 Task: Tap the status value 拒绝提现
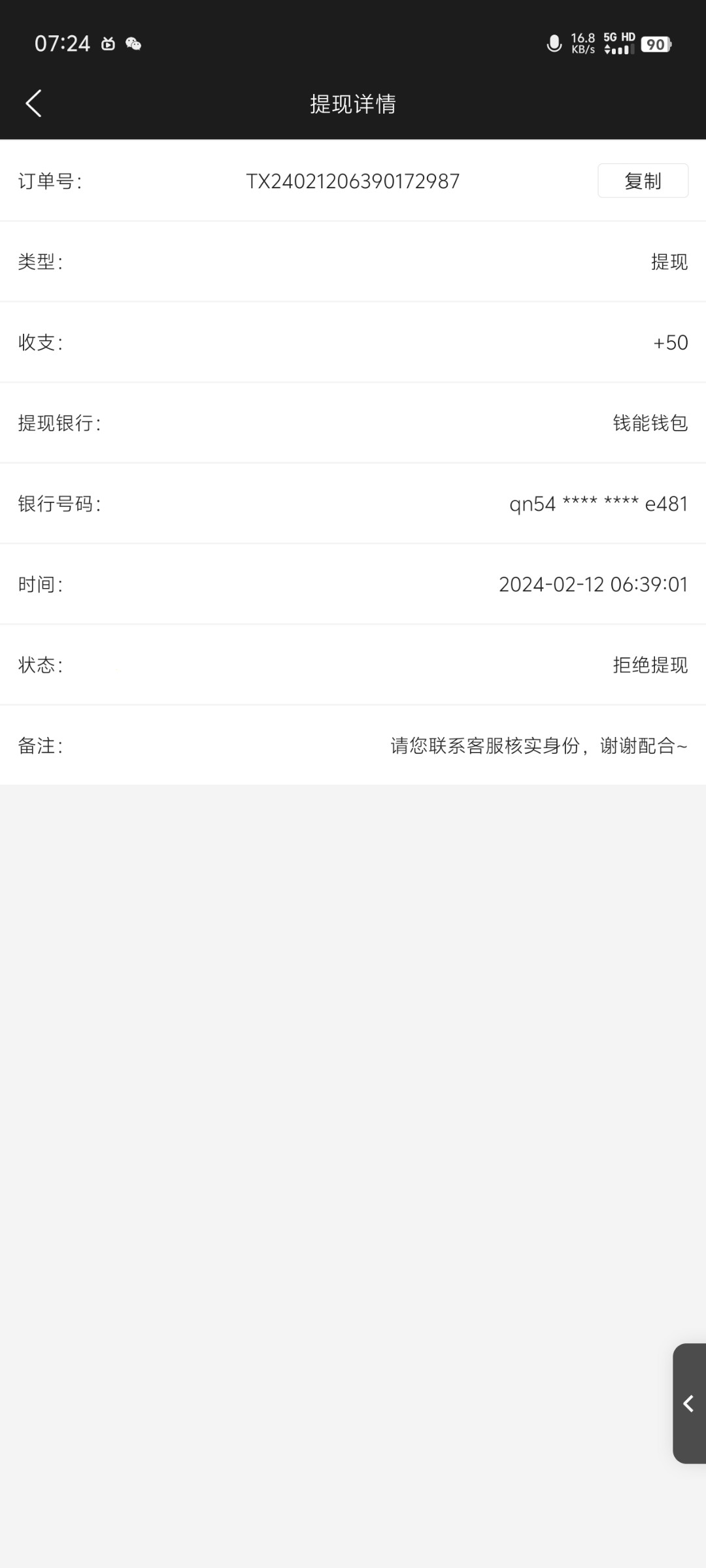pyautogui.click(x=648, y=665)
